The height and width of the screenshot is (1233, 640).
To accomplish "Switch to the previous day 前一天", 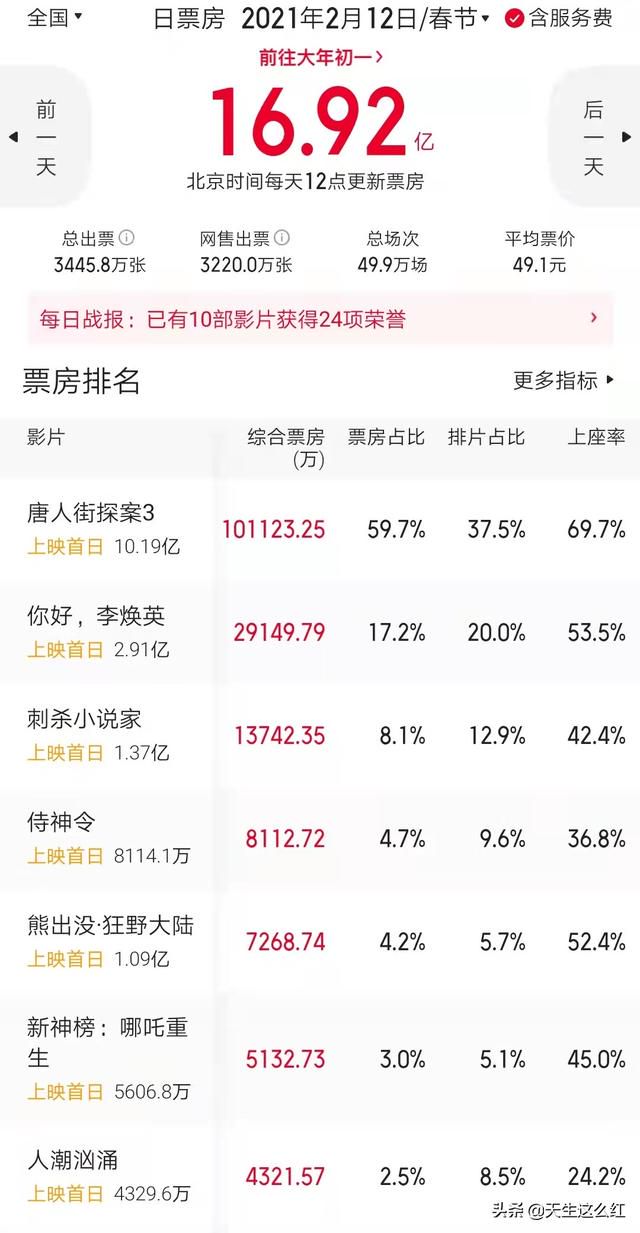I will 45,138.
